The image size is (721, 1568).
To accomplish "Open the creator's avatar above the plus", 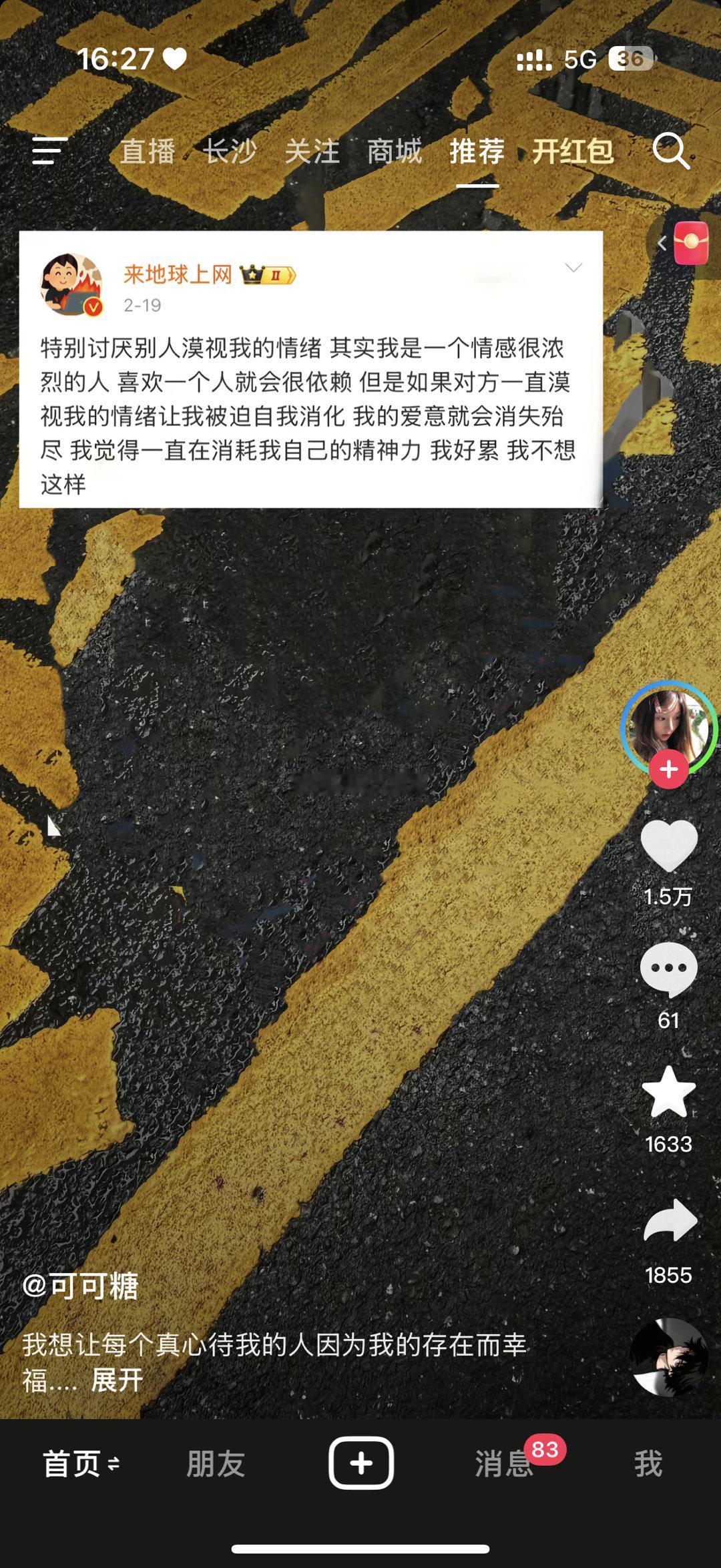I will point(668,721).
